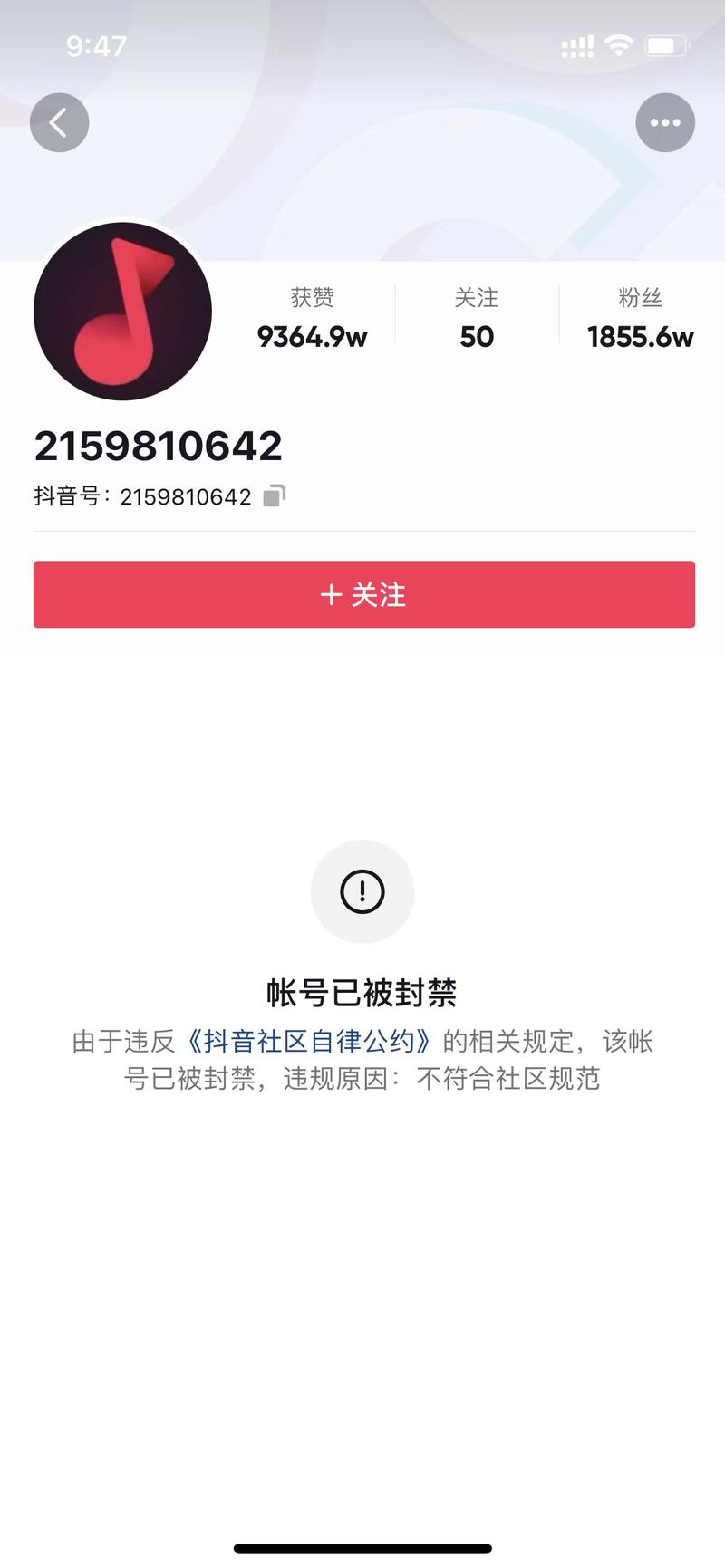The height and width of the screenshot is (1568, 725).
Task: Tap the 关注 following count 50
Action: pos(475,337)
